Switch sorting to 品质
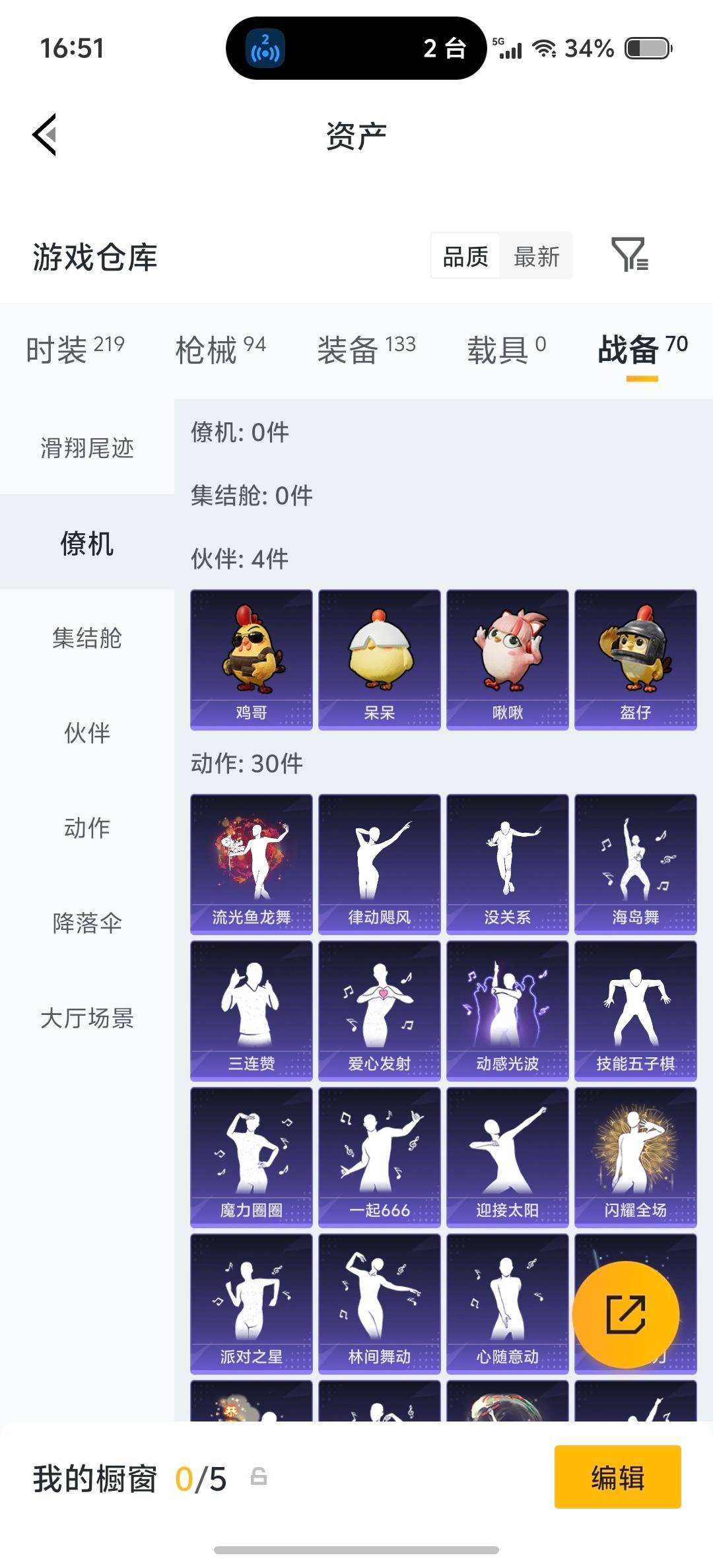713x1568 pixels. 463,256
